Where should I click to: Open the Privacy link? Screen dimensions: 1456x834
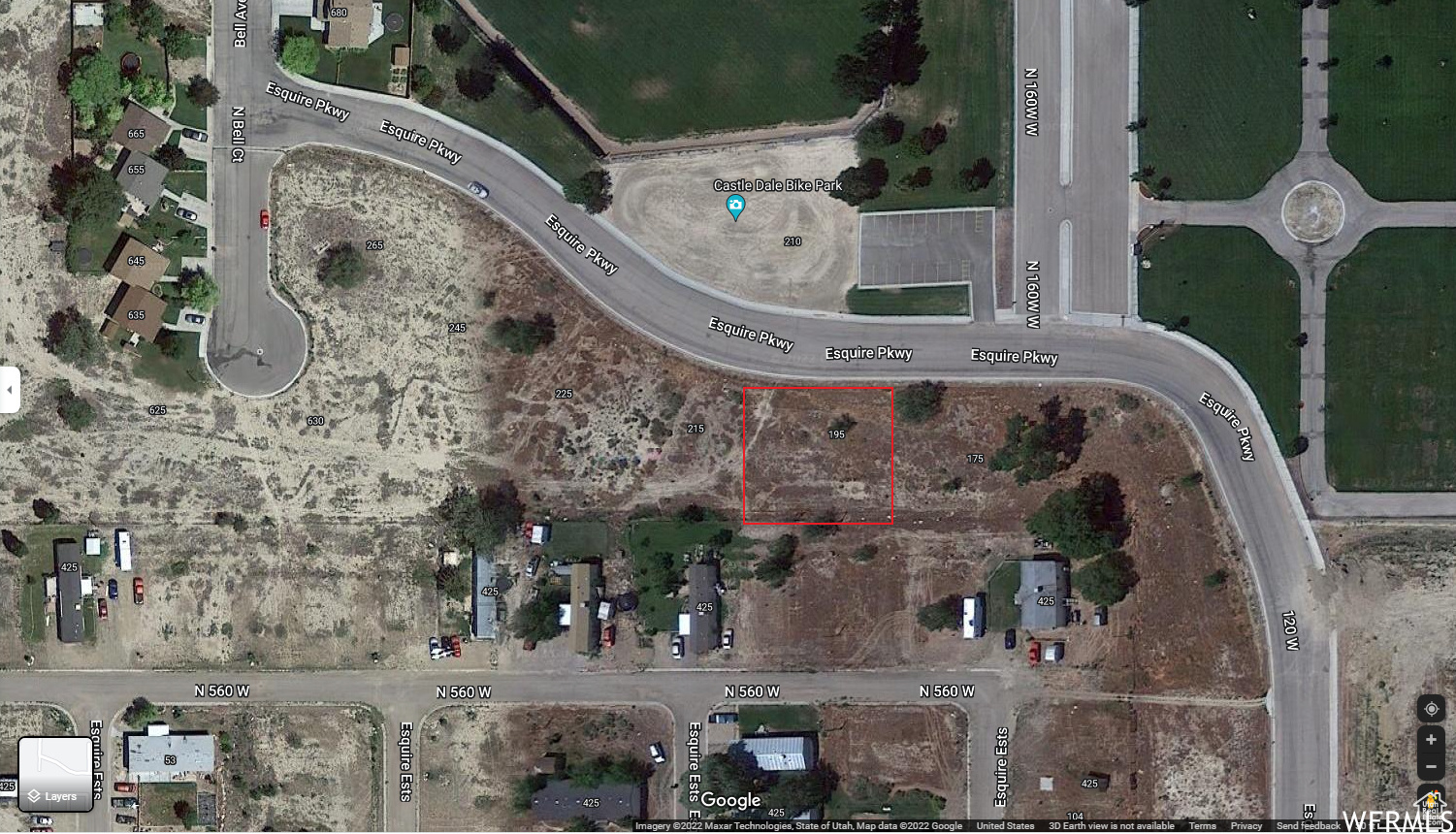[1246, 826]
